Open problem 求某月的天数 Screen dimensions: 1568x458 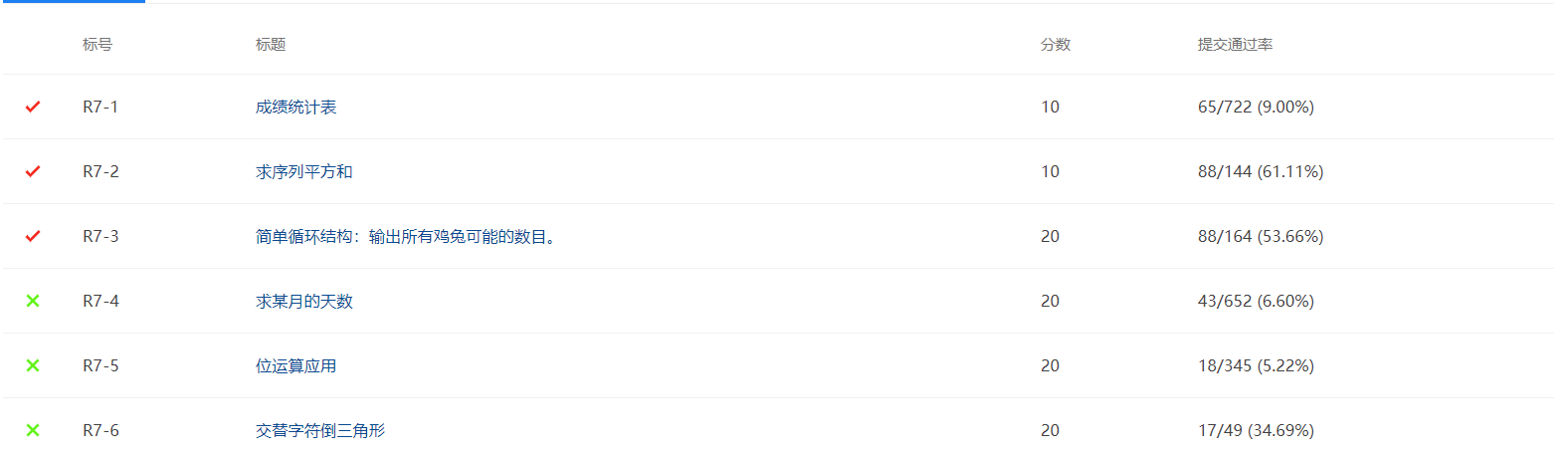(x=303, y=301)
